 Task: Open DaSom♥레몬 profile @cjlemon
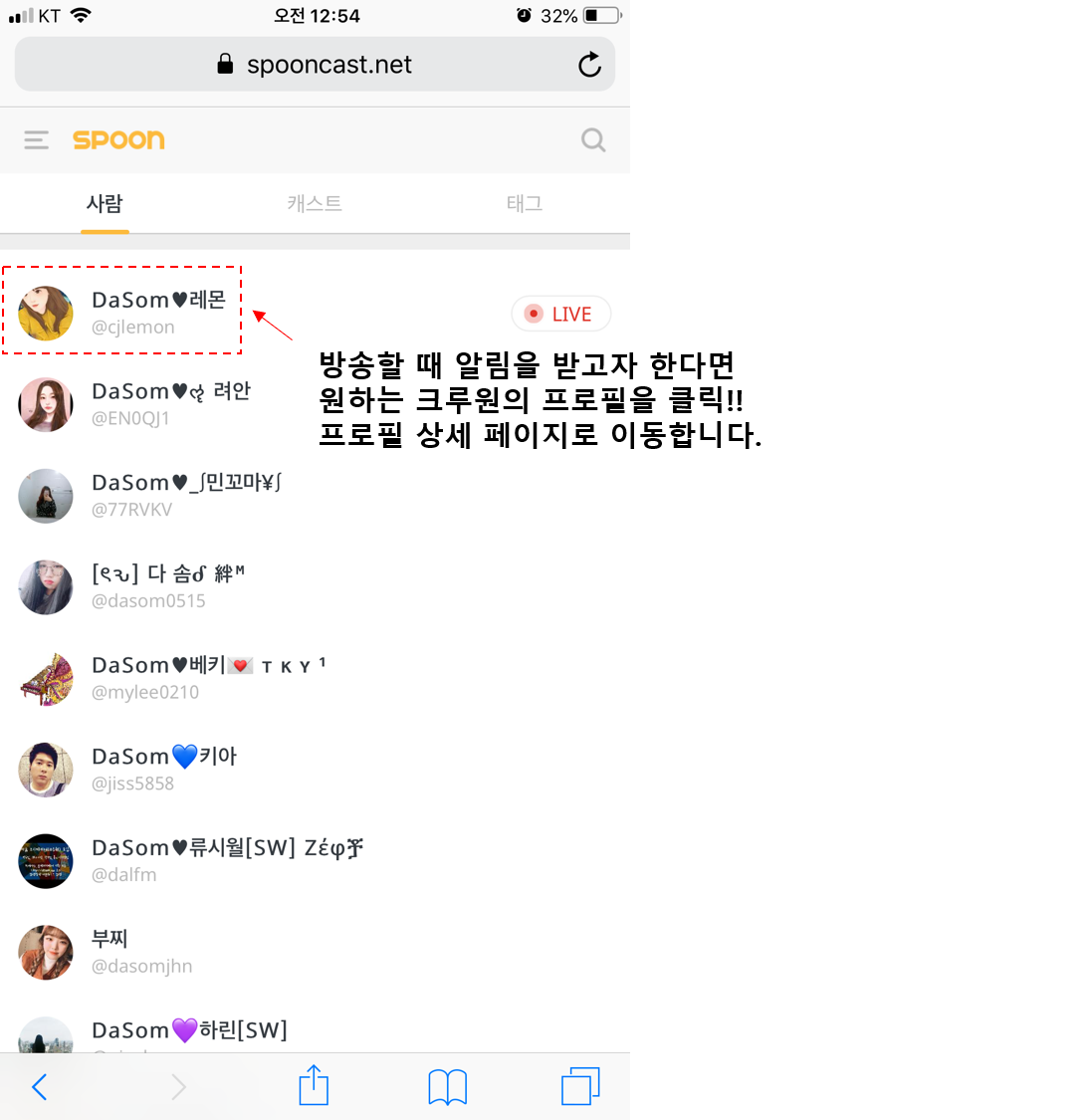(158, 312)
